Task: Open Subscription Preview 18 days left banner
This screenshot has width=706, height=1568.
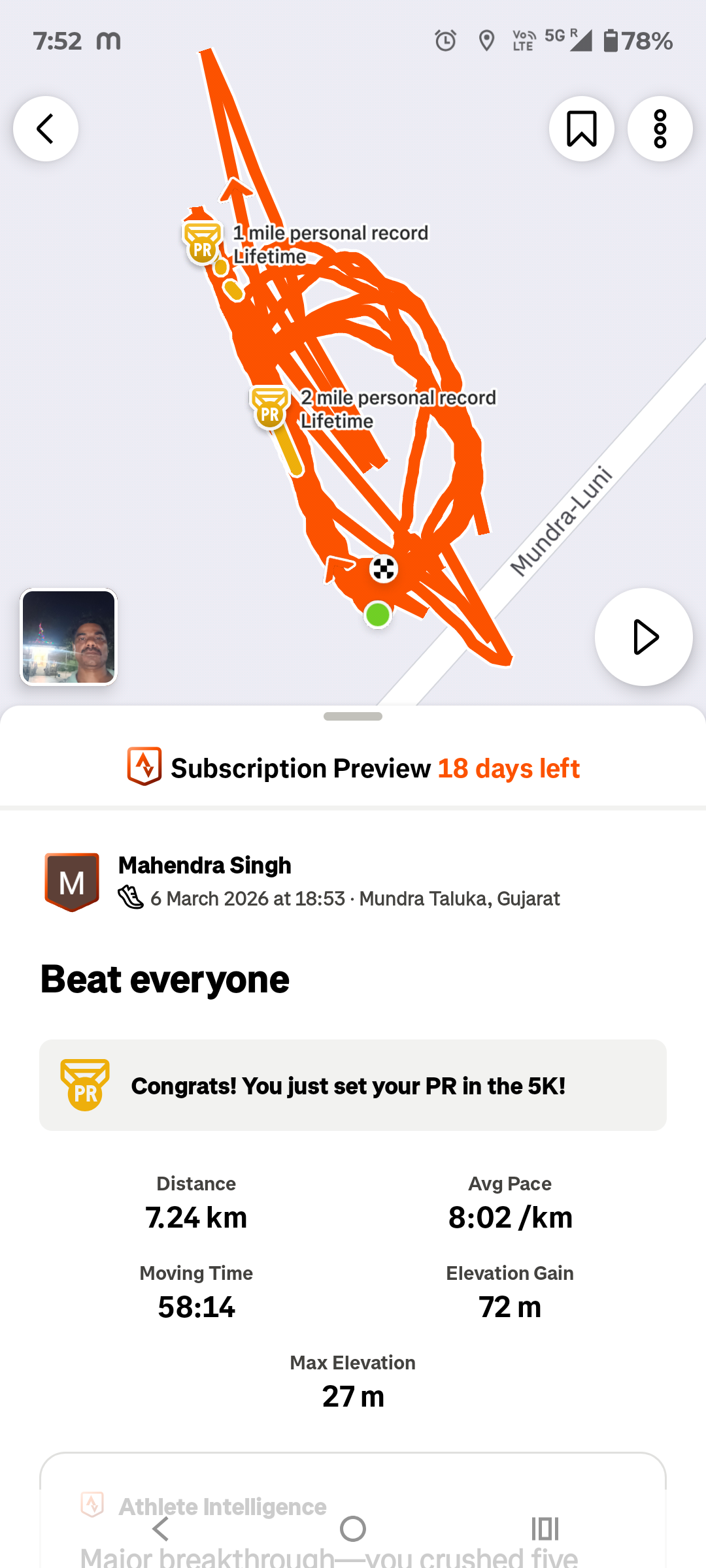Action: pyautogui.click(x=353, y=768)
